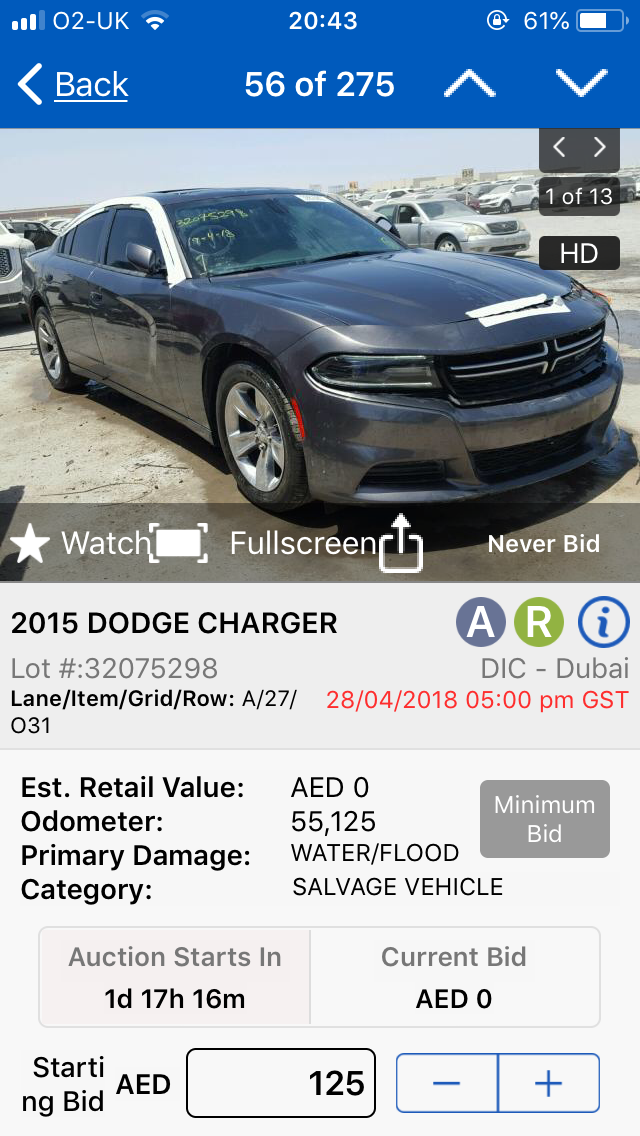The width and height of the screenshot is (640, 1136).
Task: Go to next lot with down arrow
Action: tap(581, 84)
